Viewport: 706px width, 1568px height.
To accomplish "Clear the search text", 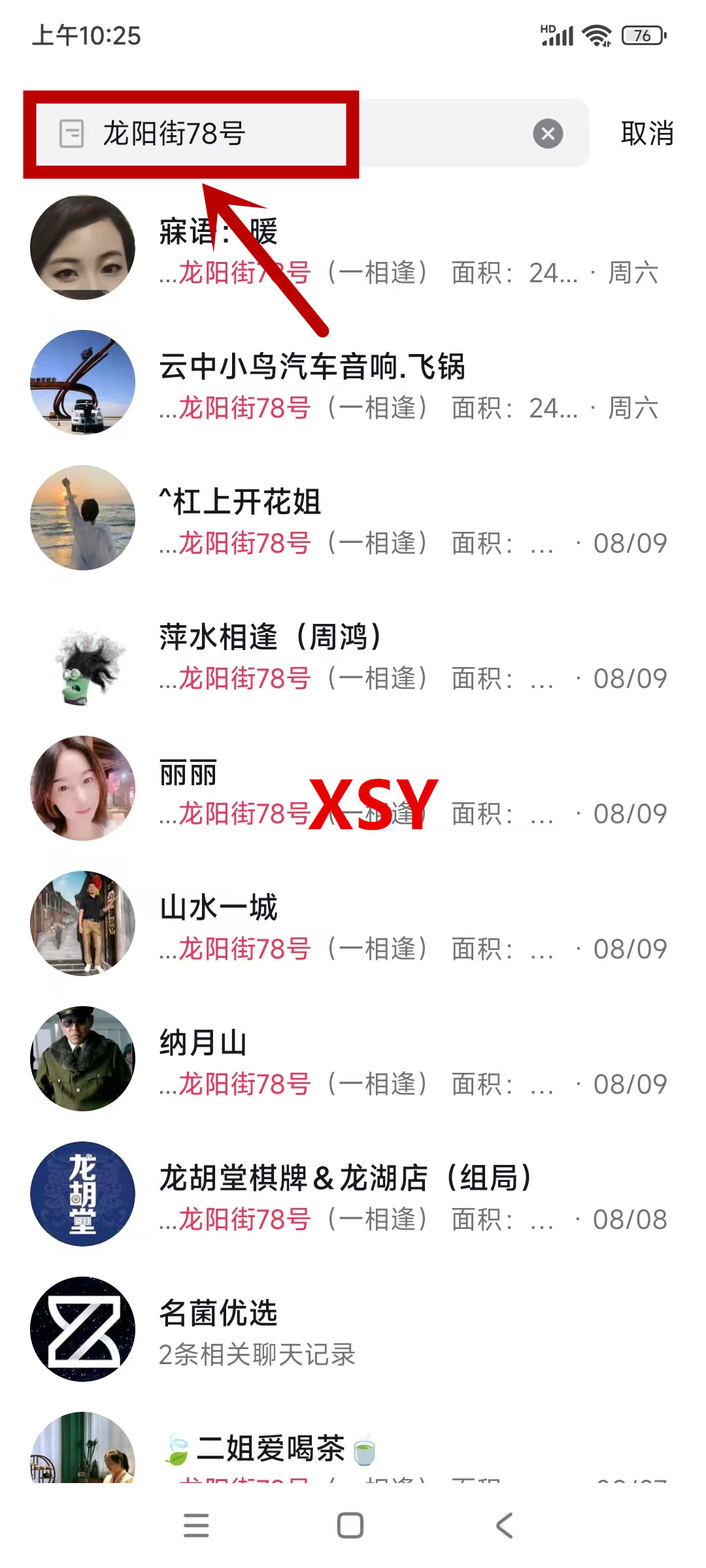I will pyautogui.click(x=548, y=134).
